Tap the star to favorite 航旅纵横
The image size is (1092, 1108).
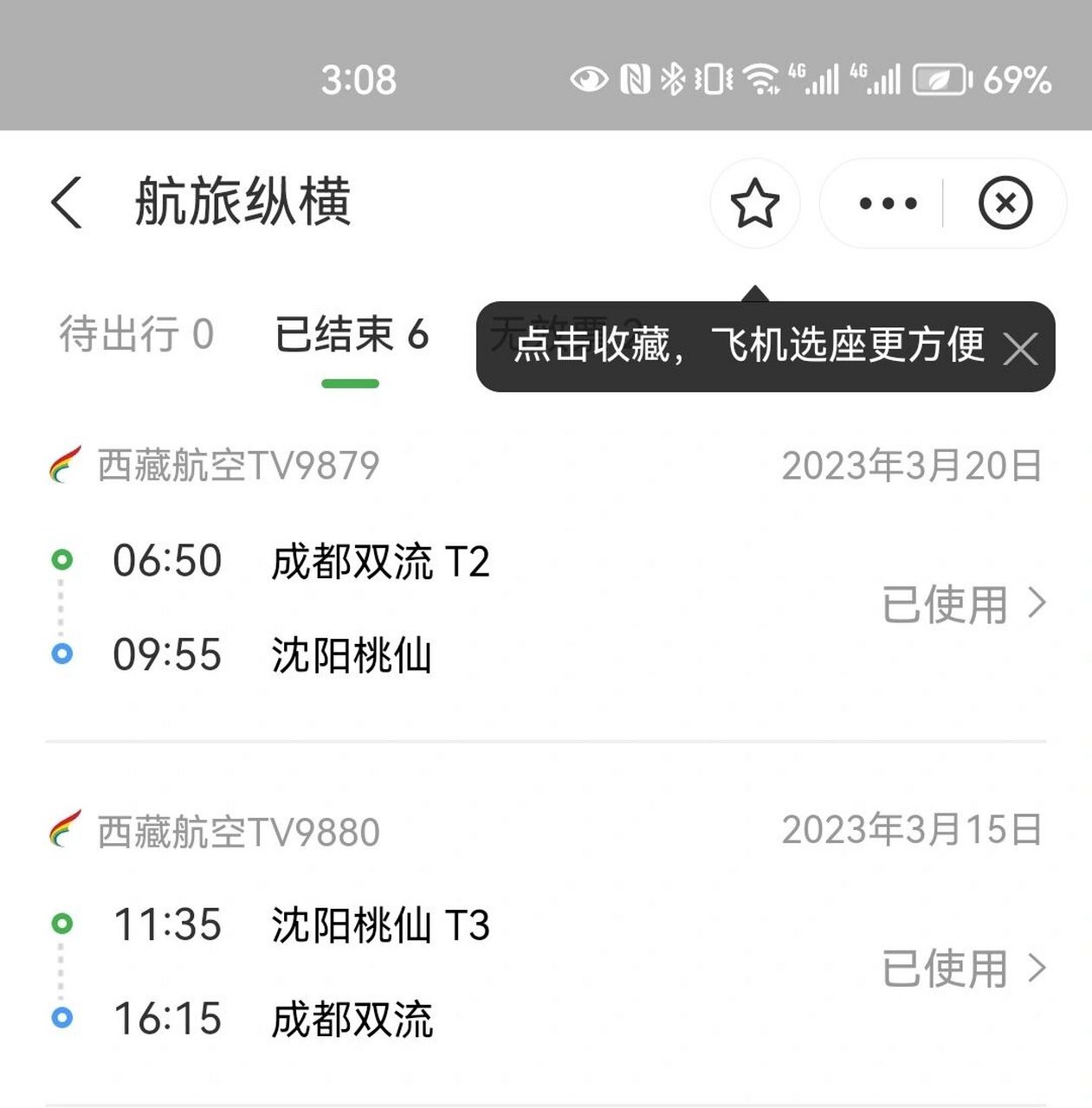754,203
